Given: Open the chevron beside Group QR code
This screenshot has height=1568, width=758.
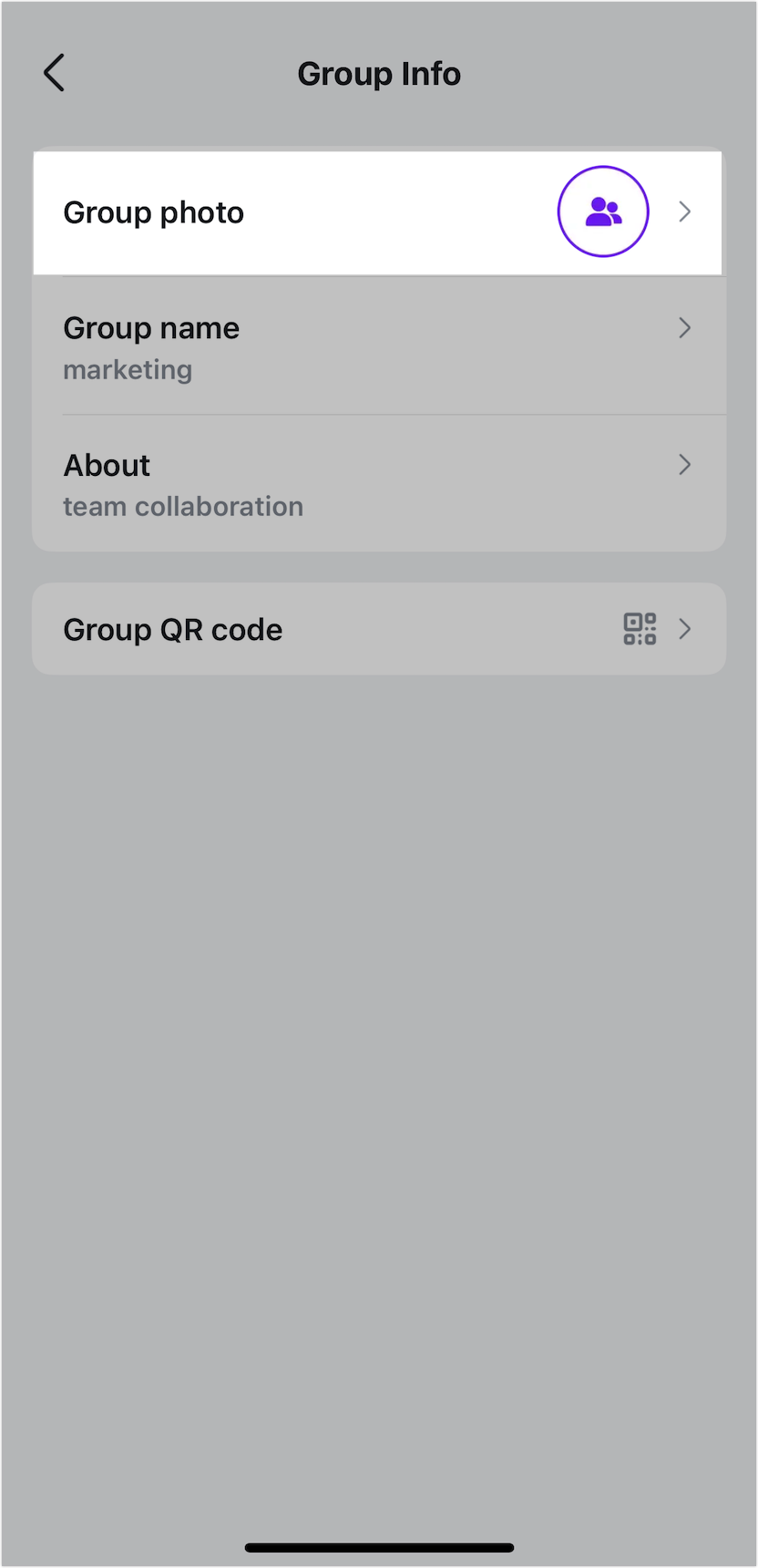Looking at the screenshot, I should [685, 629].
